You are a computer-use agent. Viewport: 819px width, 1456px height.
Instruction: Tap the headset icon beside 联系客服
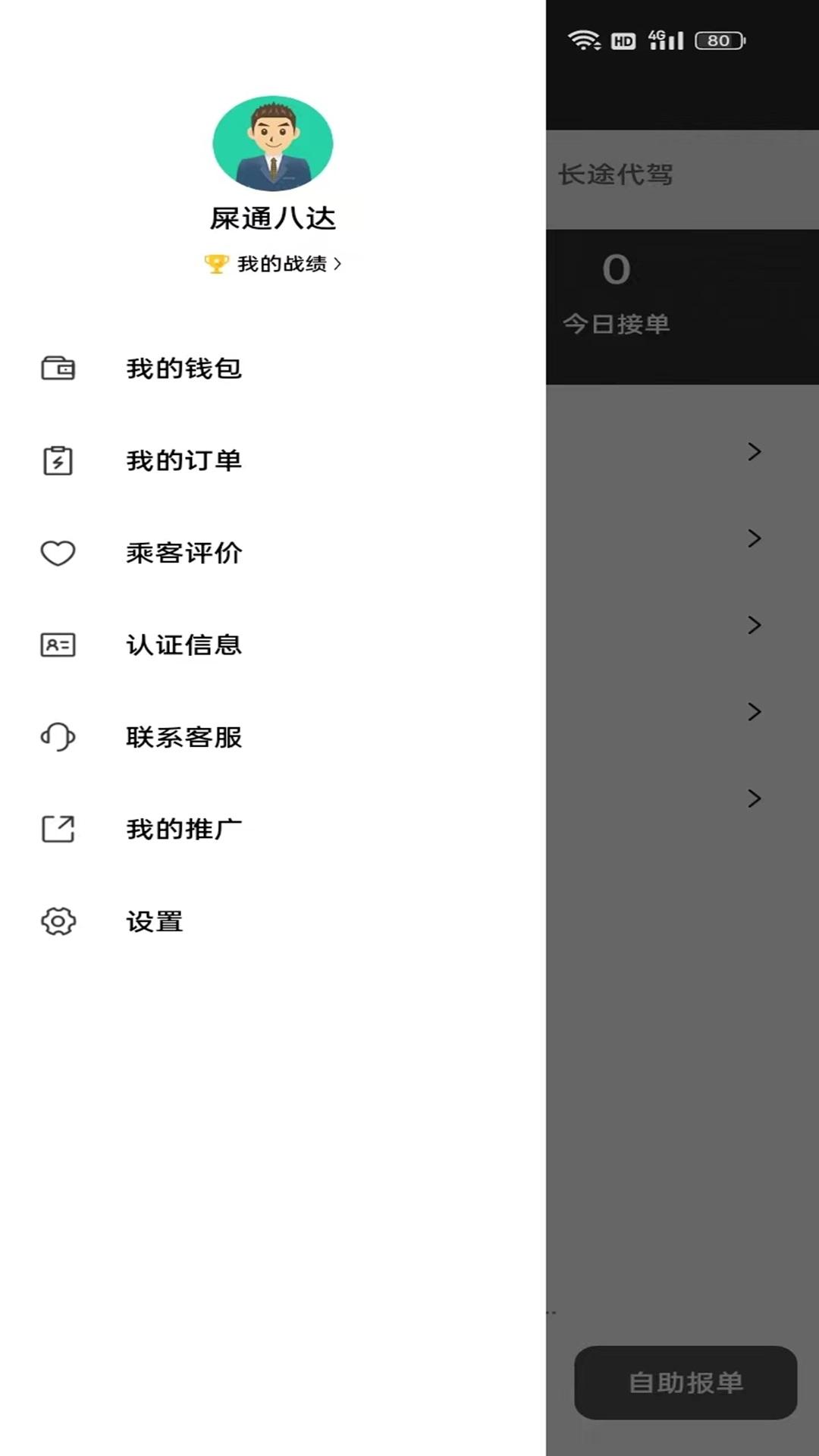tap(57, 737)
